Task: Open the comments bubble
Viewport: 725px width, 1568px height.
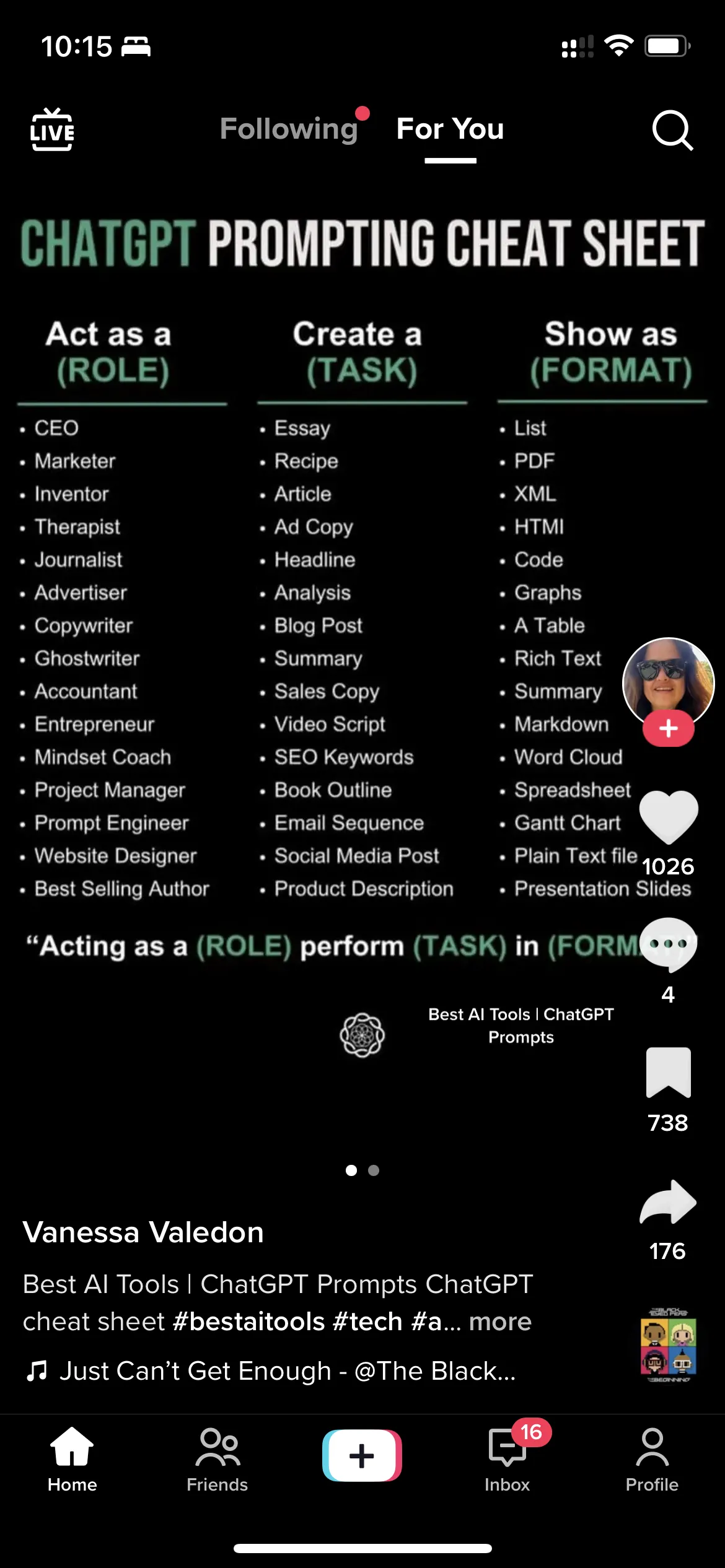Action: (668, 945)
